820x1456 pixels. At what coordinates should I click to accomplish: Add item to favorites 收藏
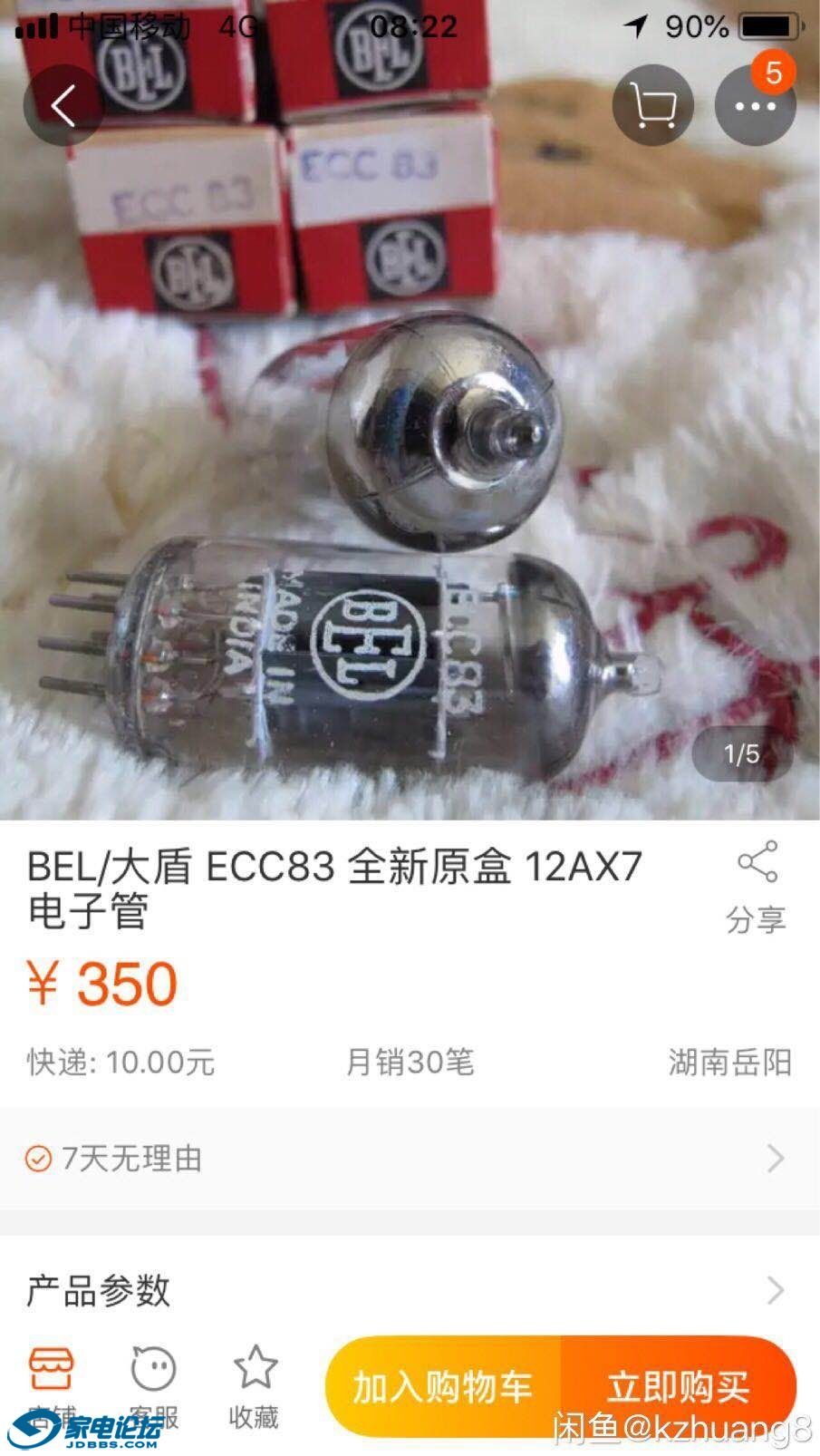click(254, 1384)
